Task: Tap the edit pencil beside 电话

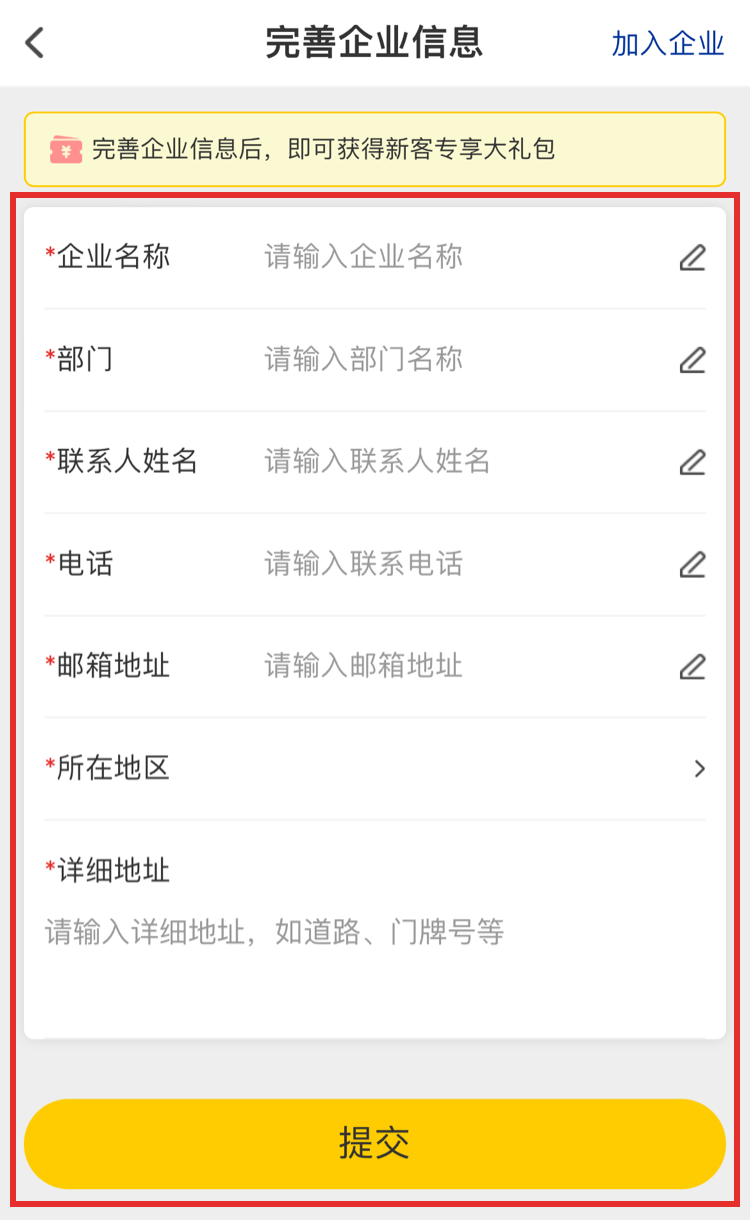Action: pos(692,564)
